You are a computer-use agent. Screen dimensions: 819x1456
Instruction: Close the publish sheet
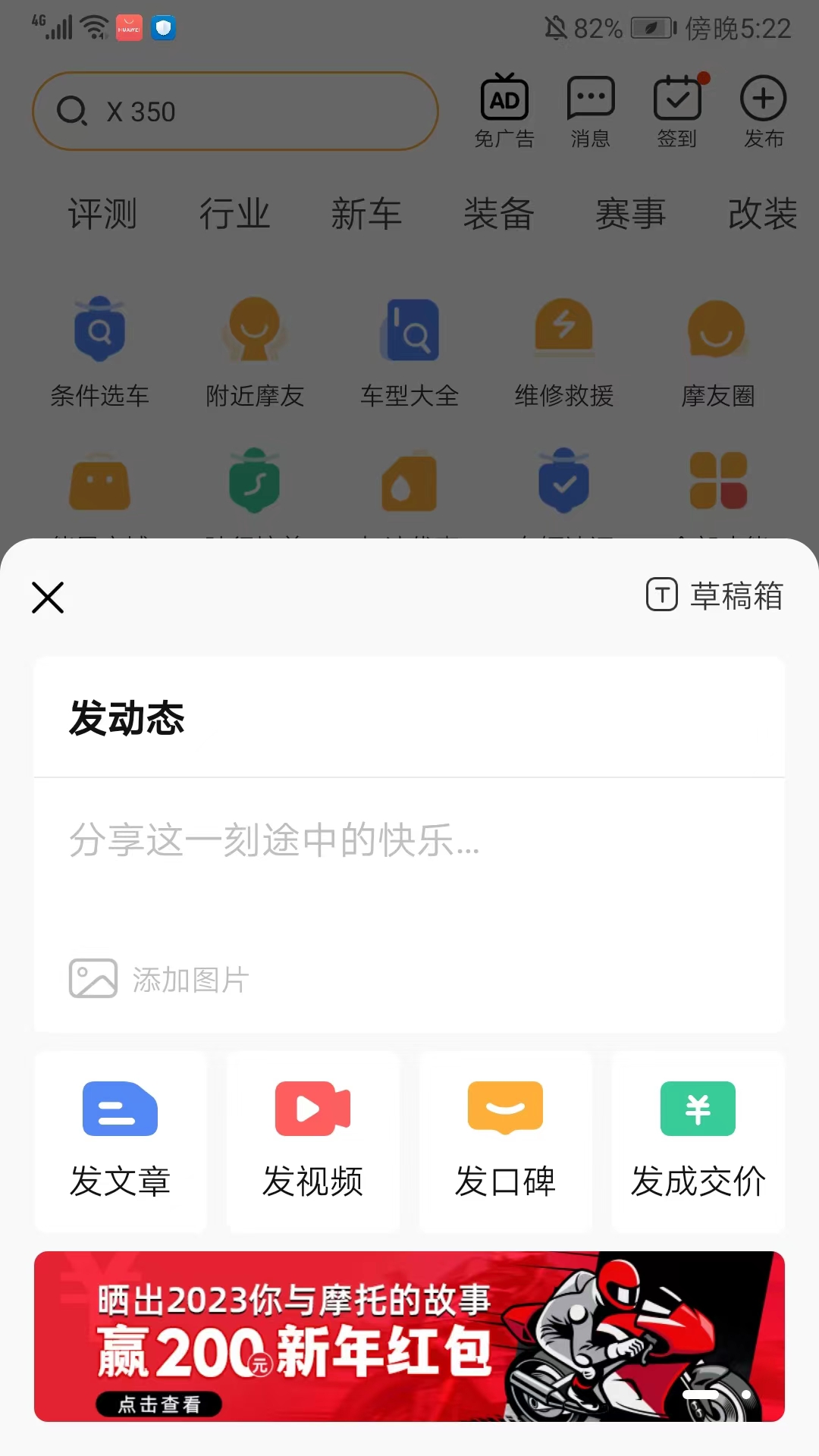48,597
